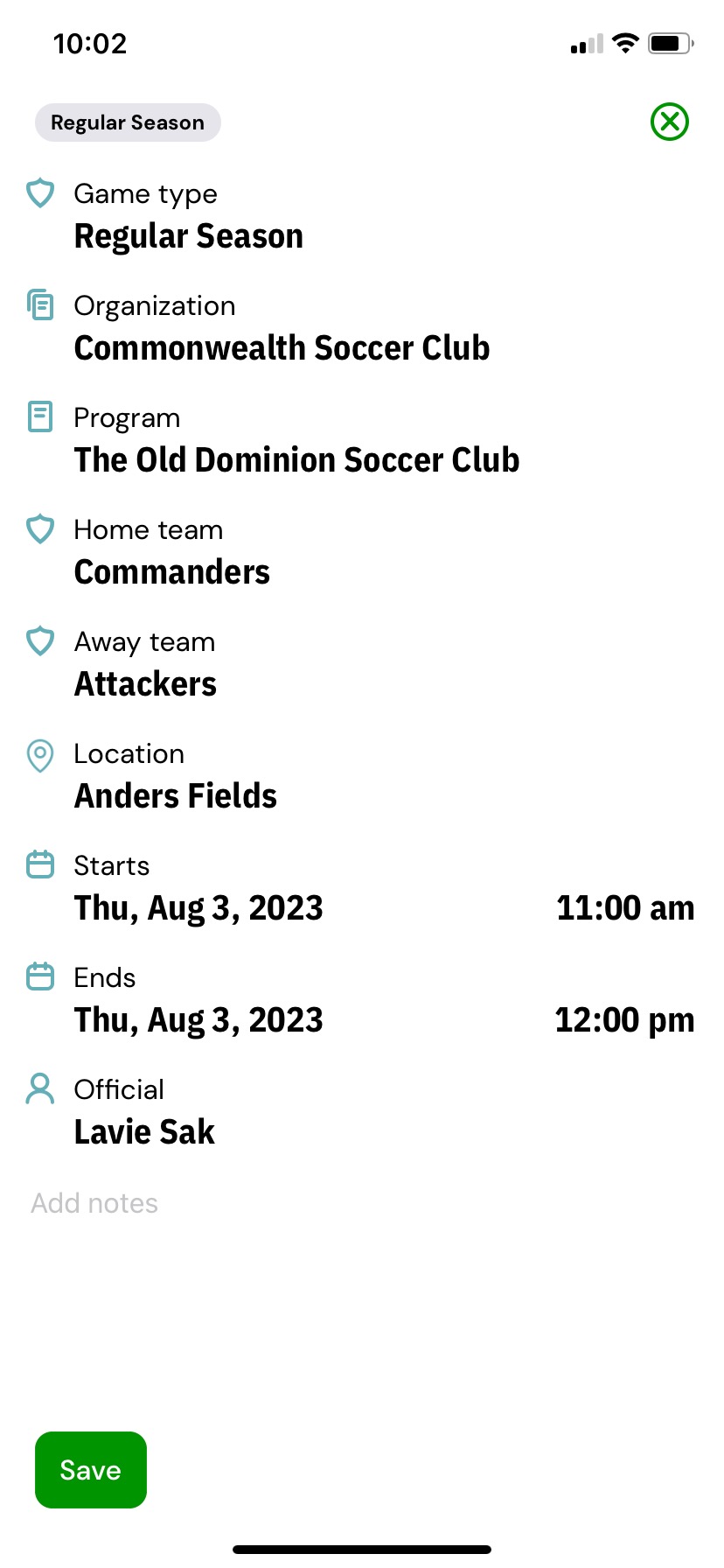Open the Program field

(362, 441)
